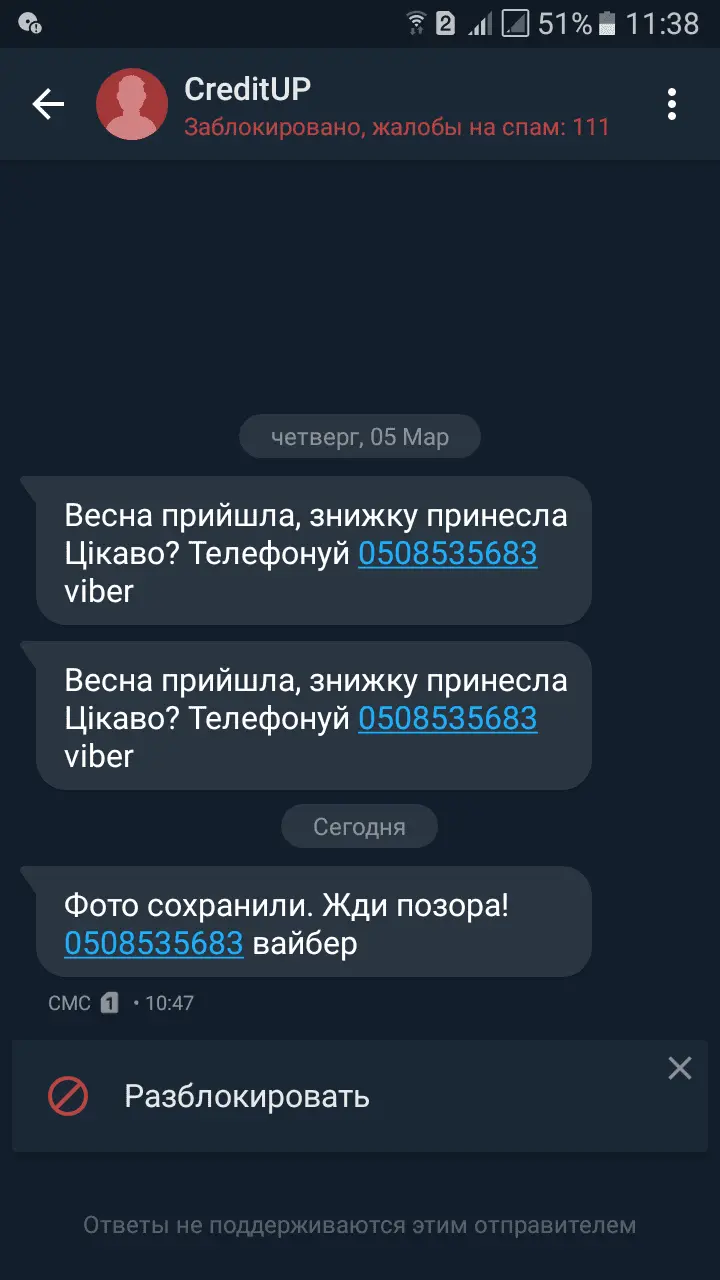Open CreditUP contact avatar
Image resolution: width=720 pixels, height=1280 pixels.
(132, 104)
